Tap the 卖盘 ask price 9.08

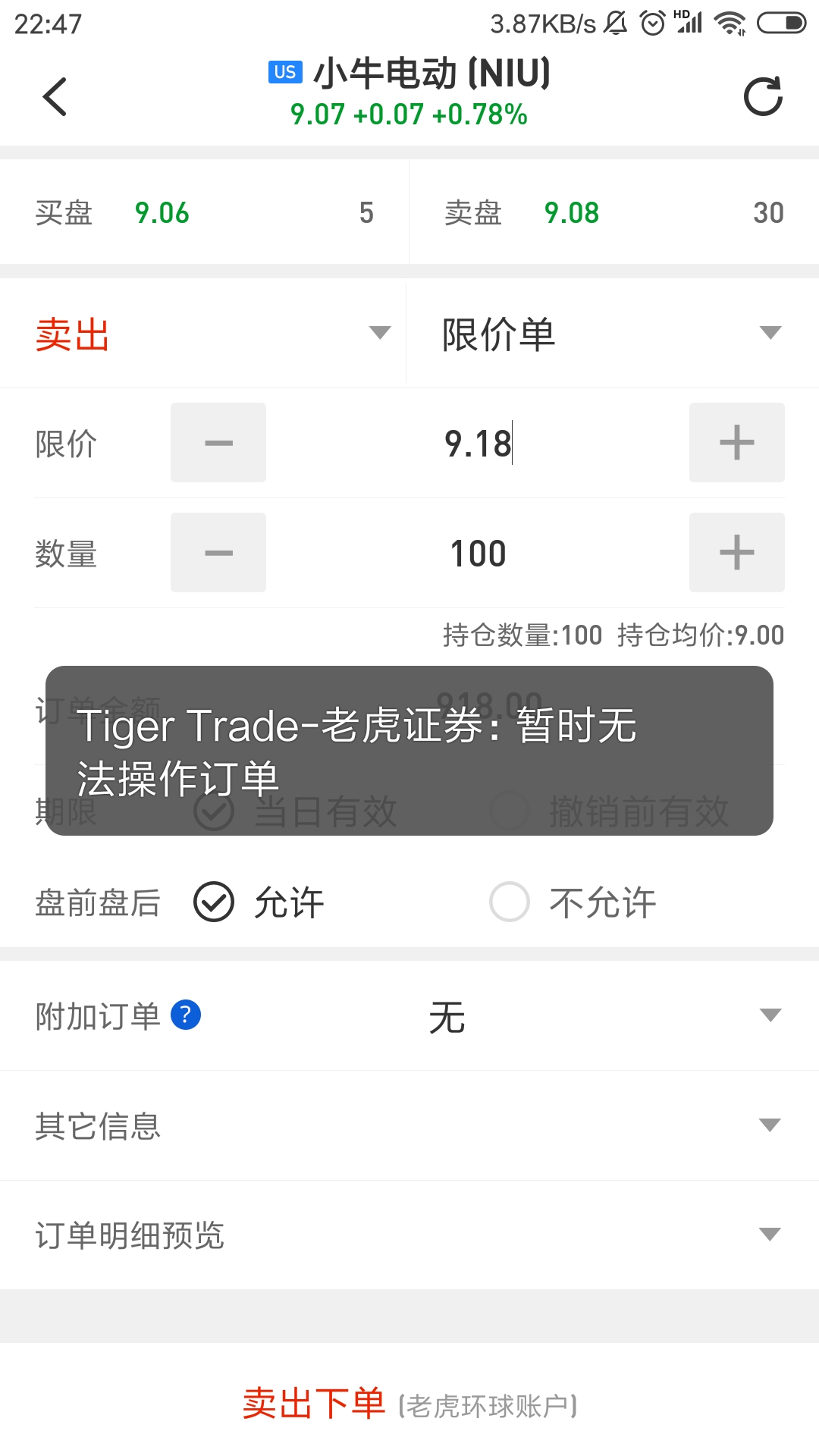click(572, 213)
